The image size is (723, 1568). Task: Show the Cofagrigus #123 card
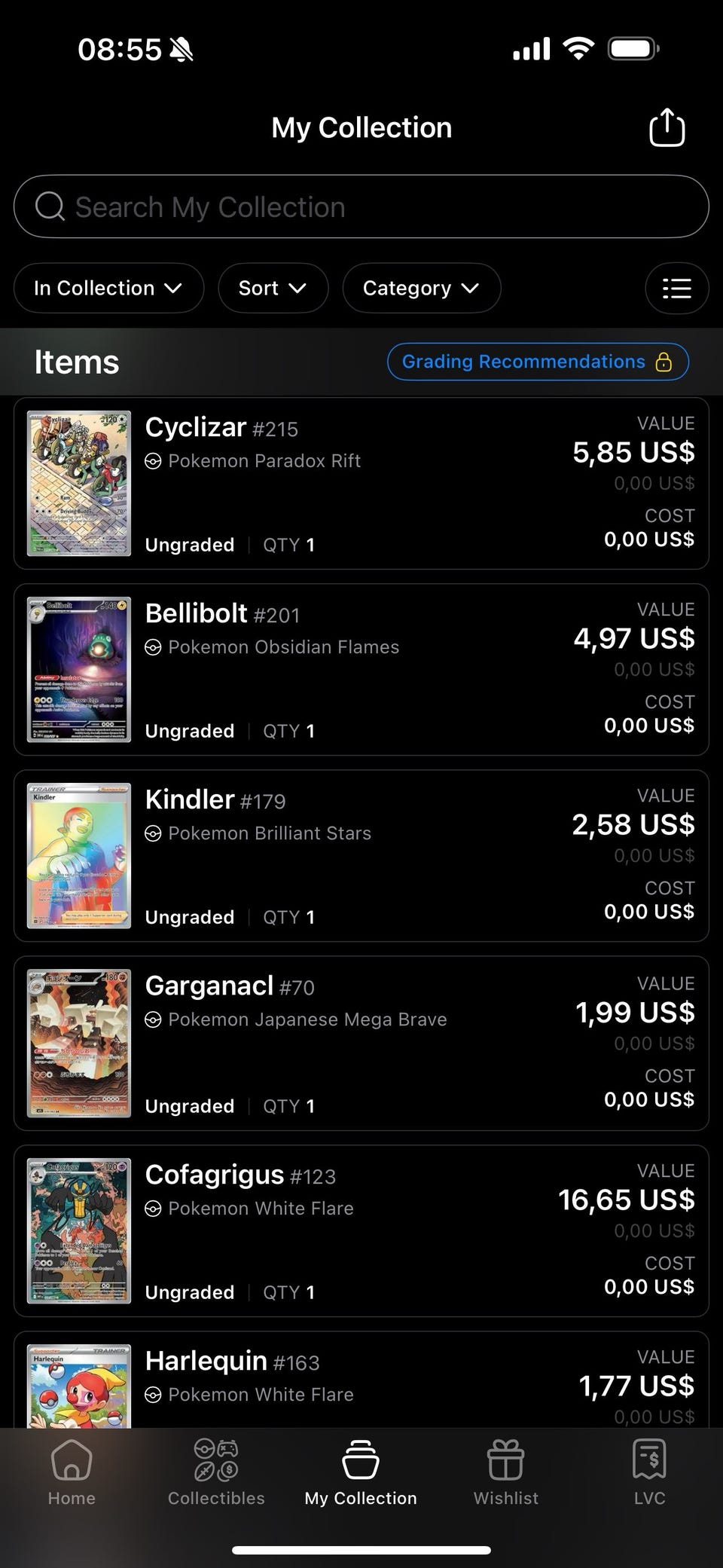tap(361, 1230)
